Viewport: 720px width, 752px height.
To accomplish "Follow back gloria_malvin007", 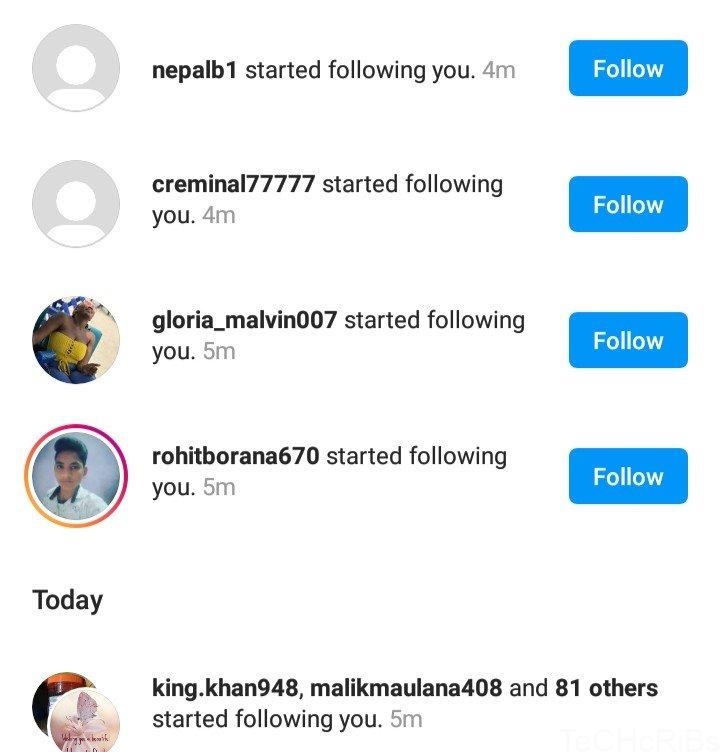I will click(628, 341).
